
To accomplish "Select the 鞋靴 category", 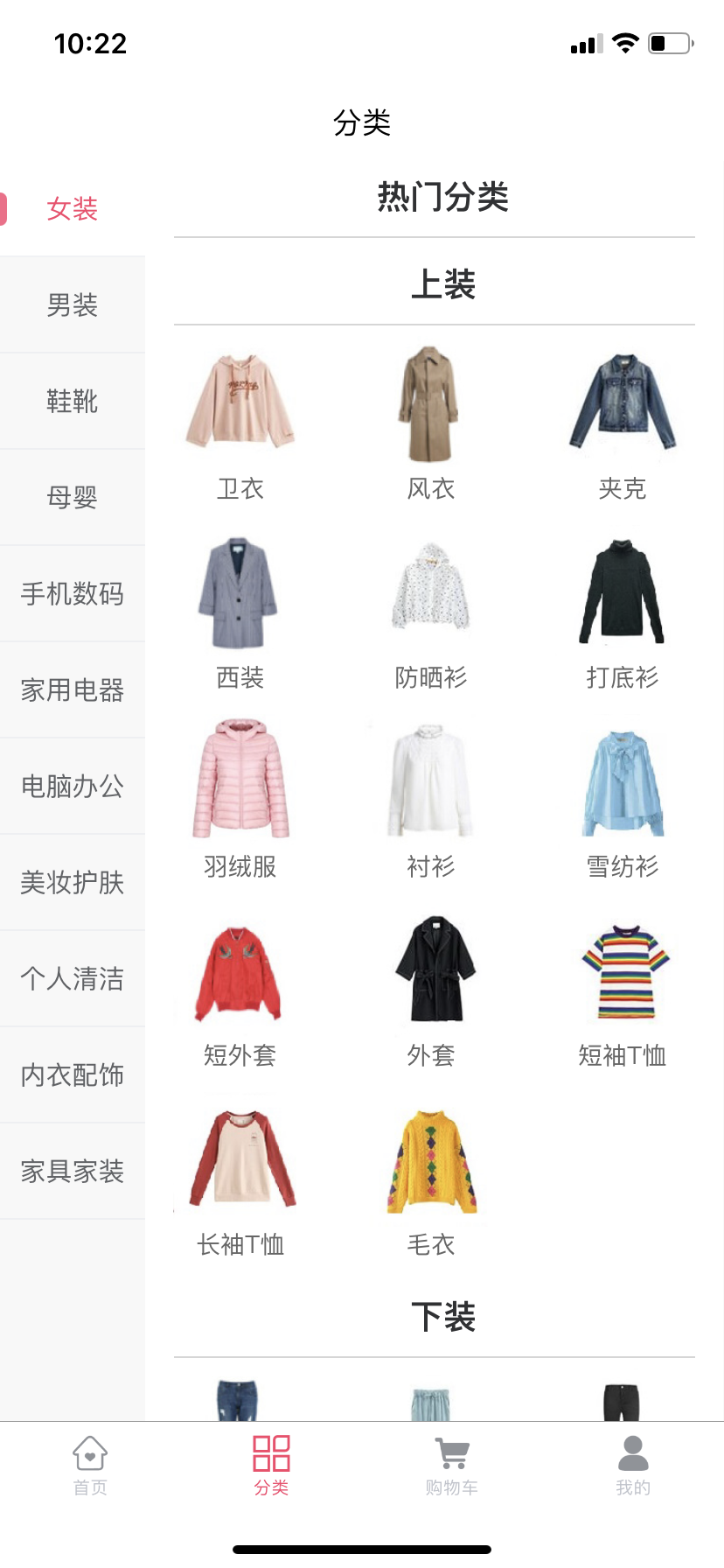I will (x=73, y=402).
